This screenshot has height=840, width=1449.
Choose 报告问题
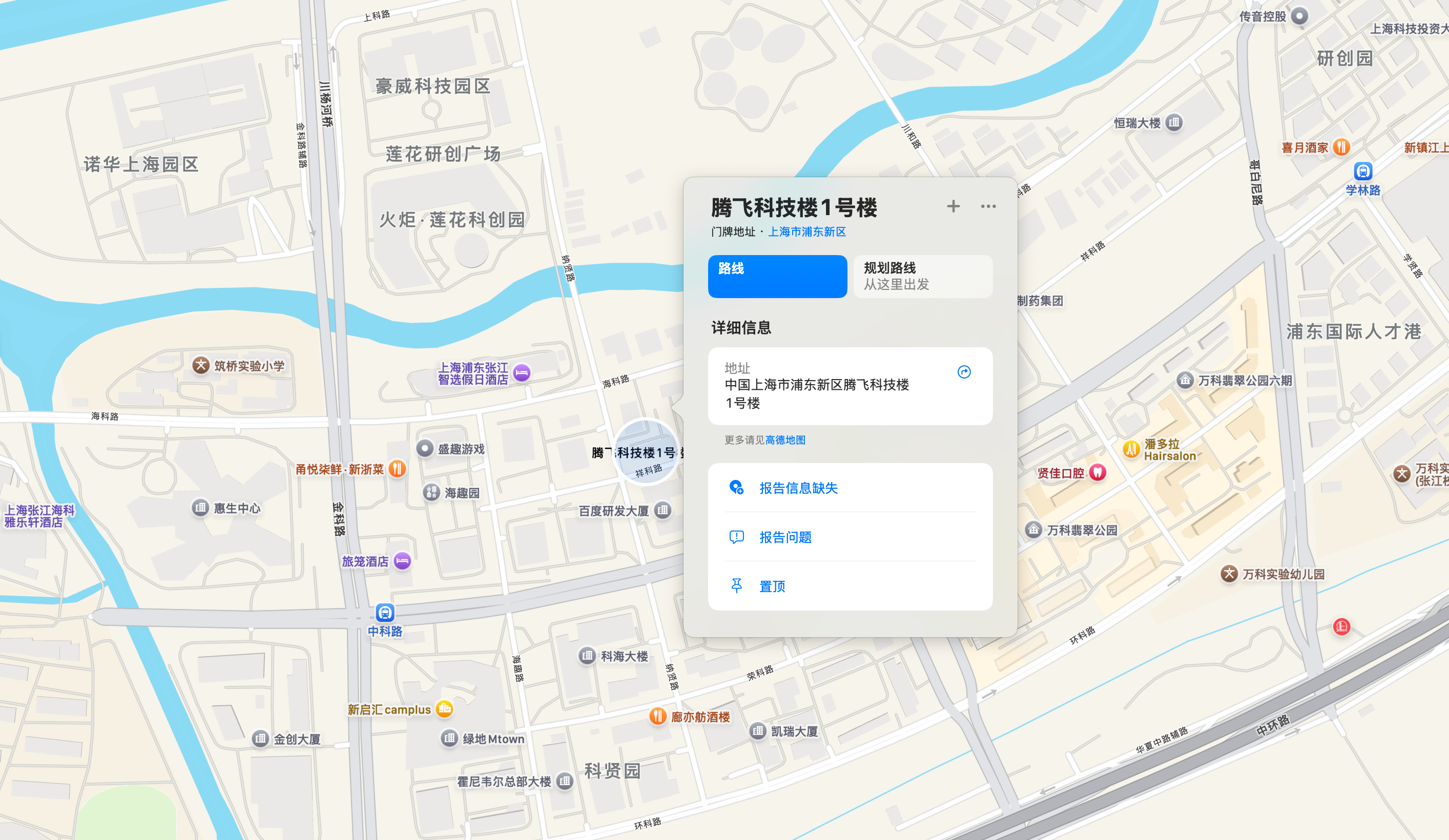click(785, 537)
